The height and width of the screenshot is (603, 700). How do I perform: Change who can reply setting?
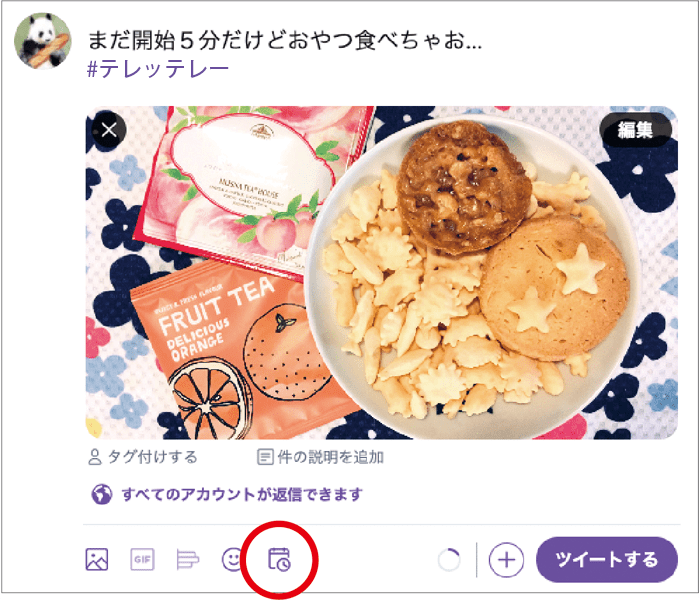click(226, 494)
